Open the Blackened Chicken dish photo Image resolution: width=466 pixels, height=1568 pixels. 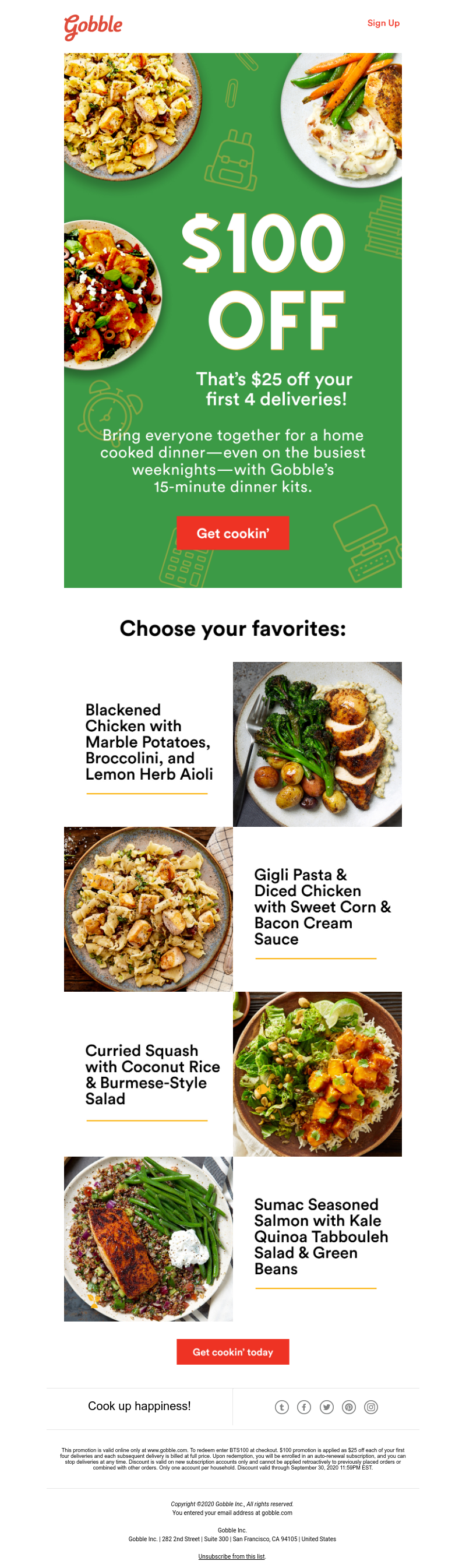[x=317, y=744]
